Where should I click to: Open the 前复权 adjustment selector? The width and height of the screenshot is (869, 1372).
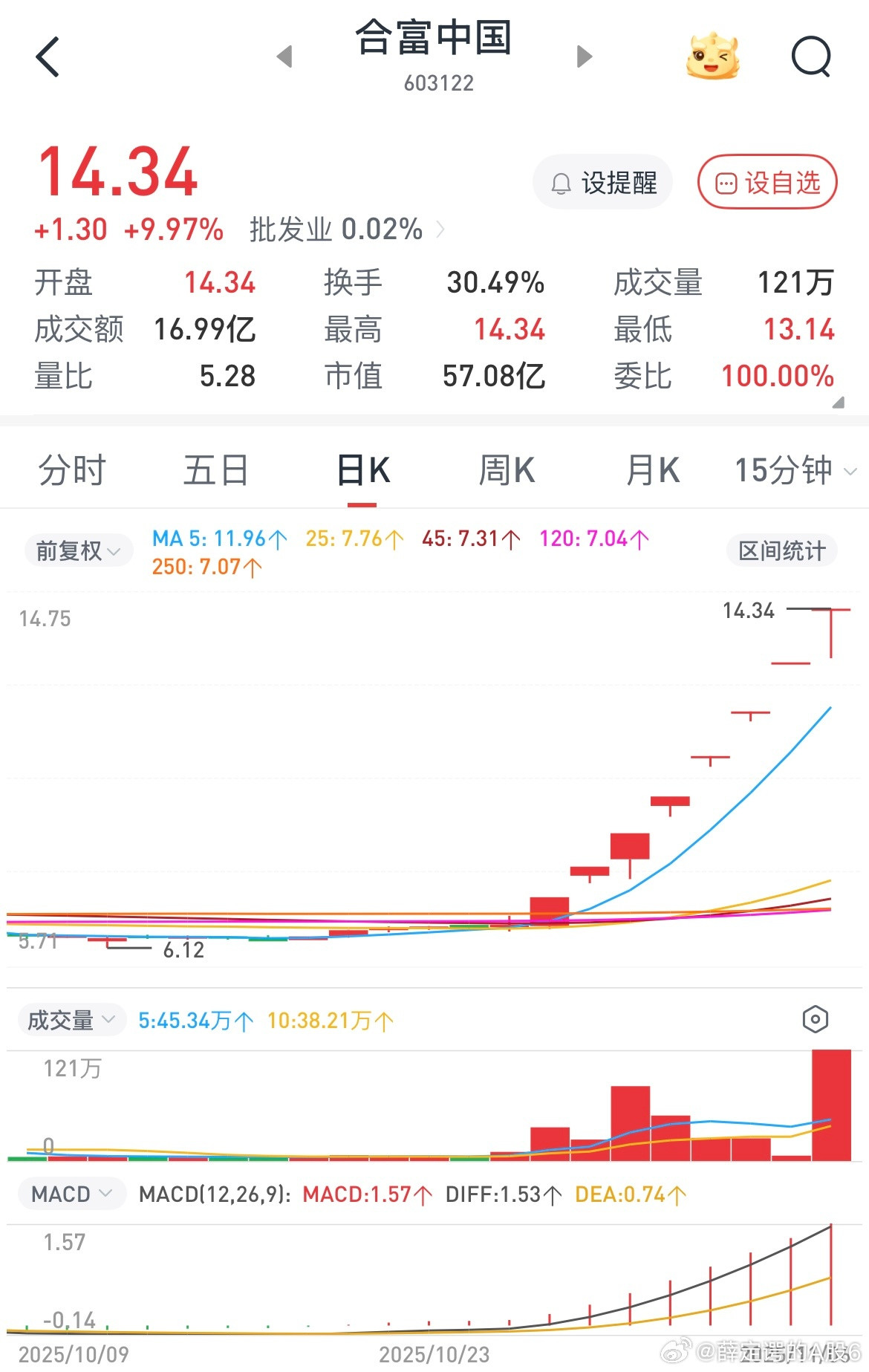77,550
